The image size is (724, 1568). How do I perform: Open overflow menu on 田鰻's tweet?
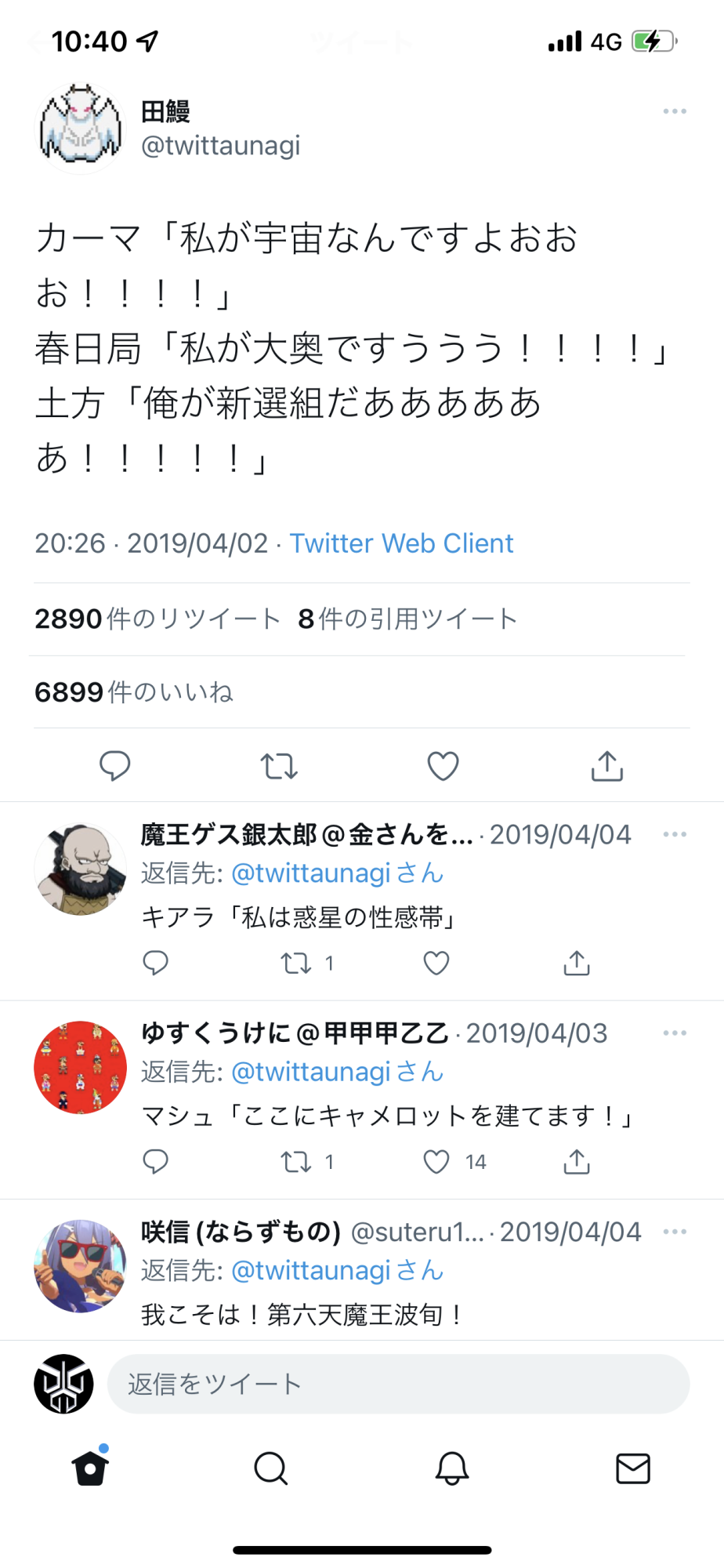(x=674, y=111)
